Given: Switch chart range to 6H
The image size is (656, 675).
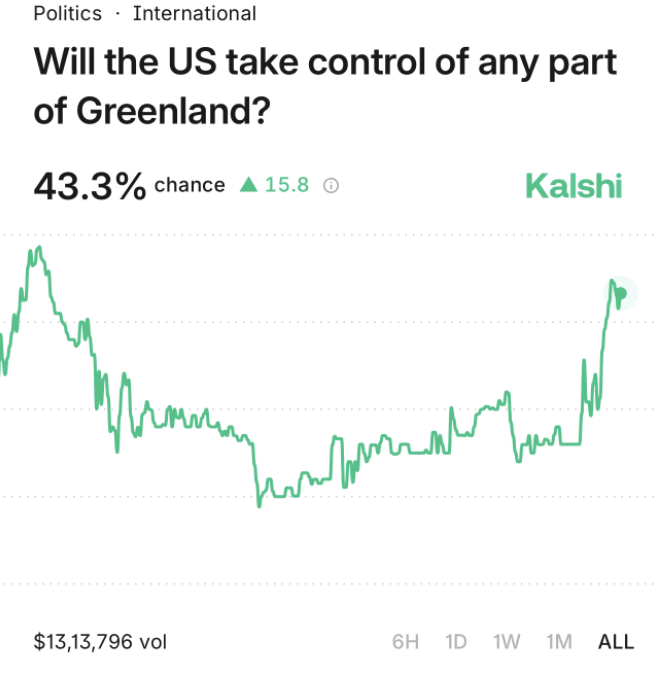Looking at the screenshot, I should click(405, 642).
